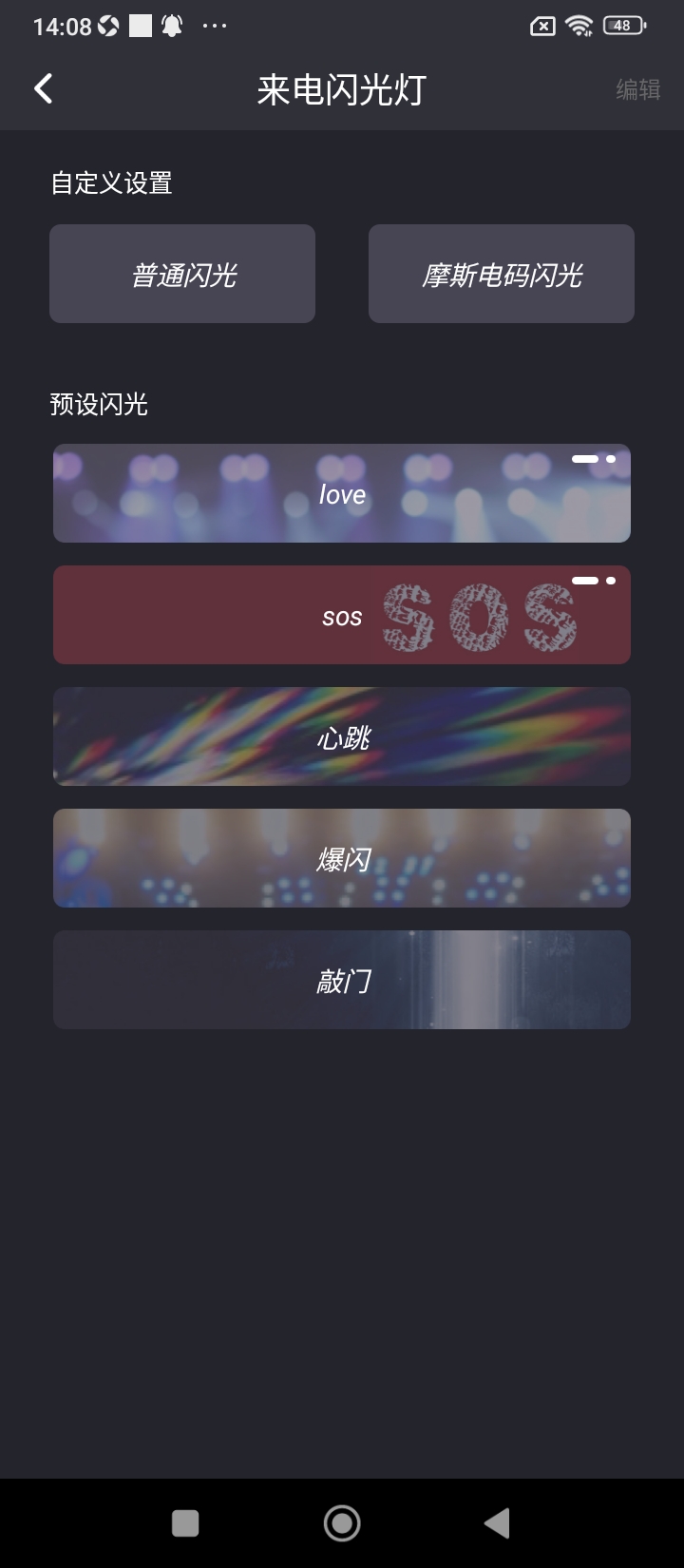Tap the 编辑 edit button
This screenshot has width=684, height=1568.
(637, 89)
